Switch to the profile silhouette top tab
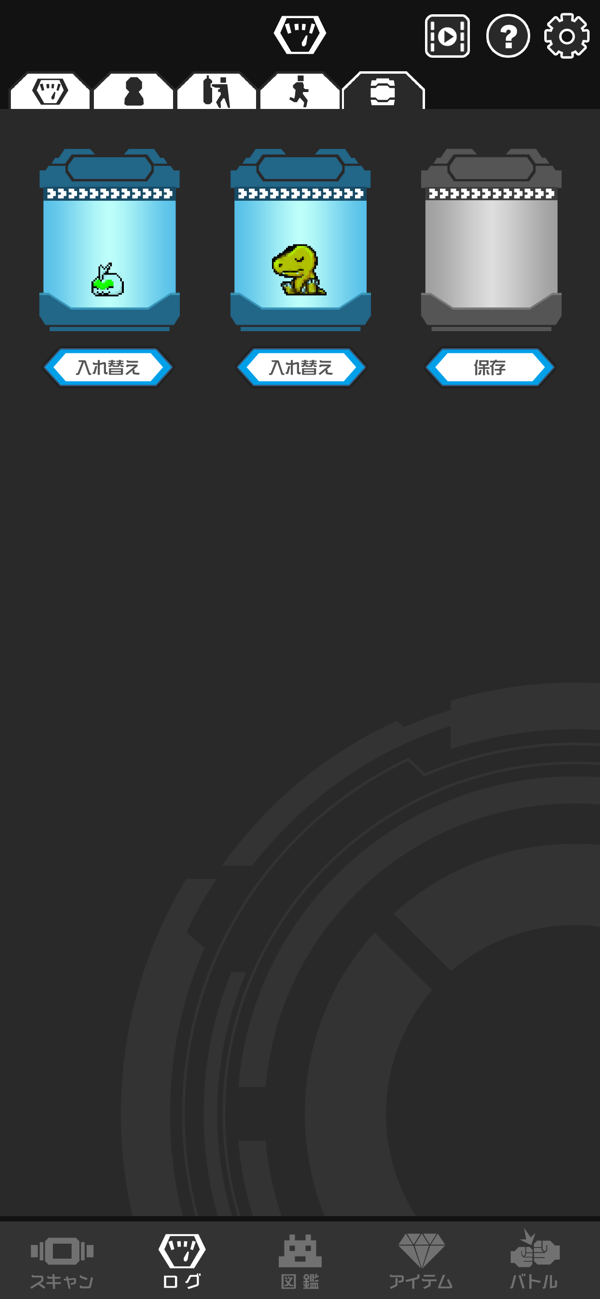The width and height of the screenshot is (600, 1299). 133,92
